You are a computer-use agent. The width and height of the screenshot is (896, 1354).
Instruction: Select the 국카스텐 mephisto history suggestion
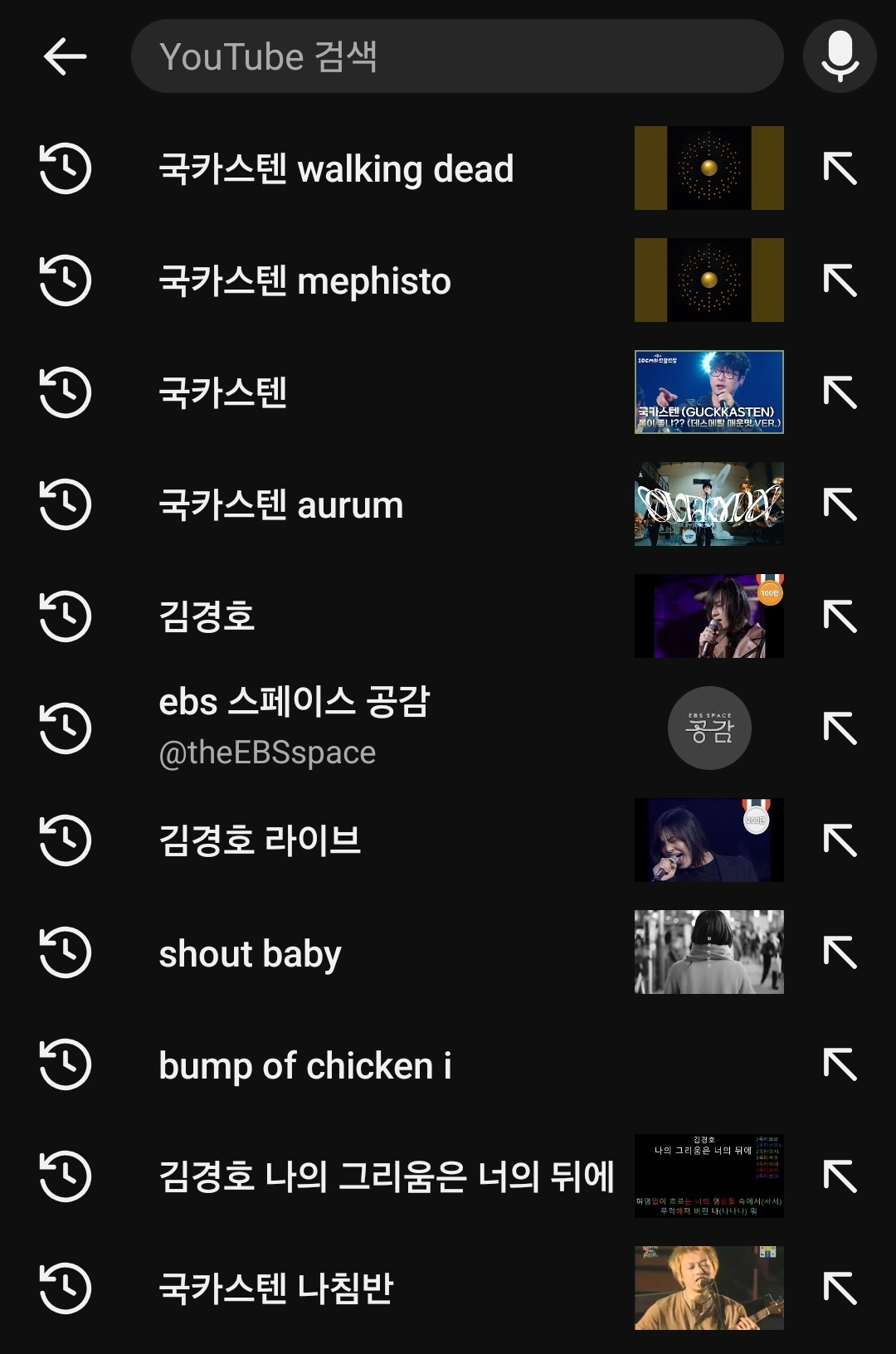pyautogui.click(x=304, y=281)
